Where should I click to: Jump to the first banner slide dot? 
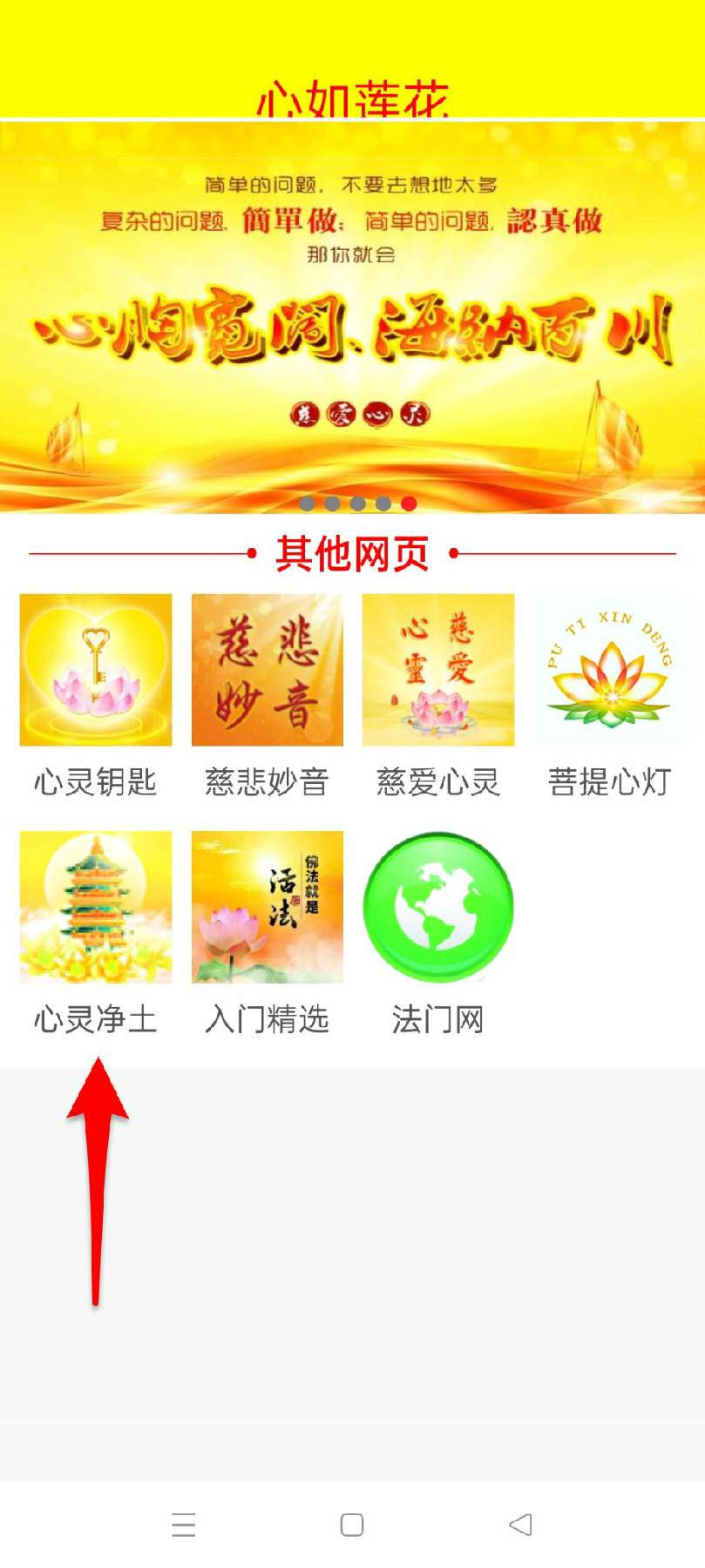pyautogui.click(x=307, y=504)
